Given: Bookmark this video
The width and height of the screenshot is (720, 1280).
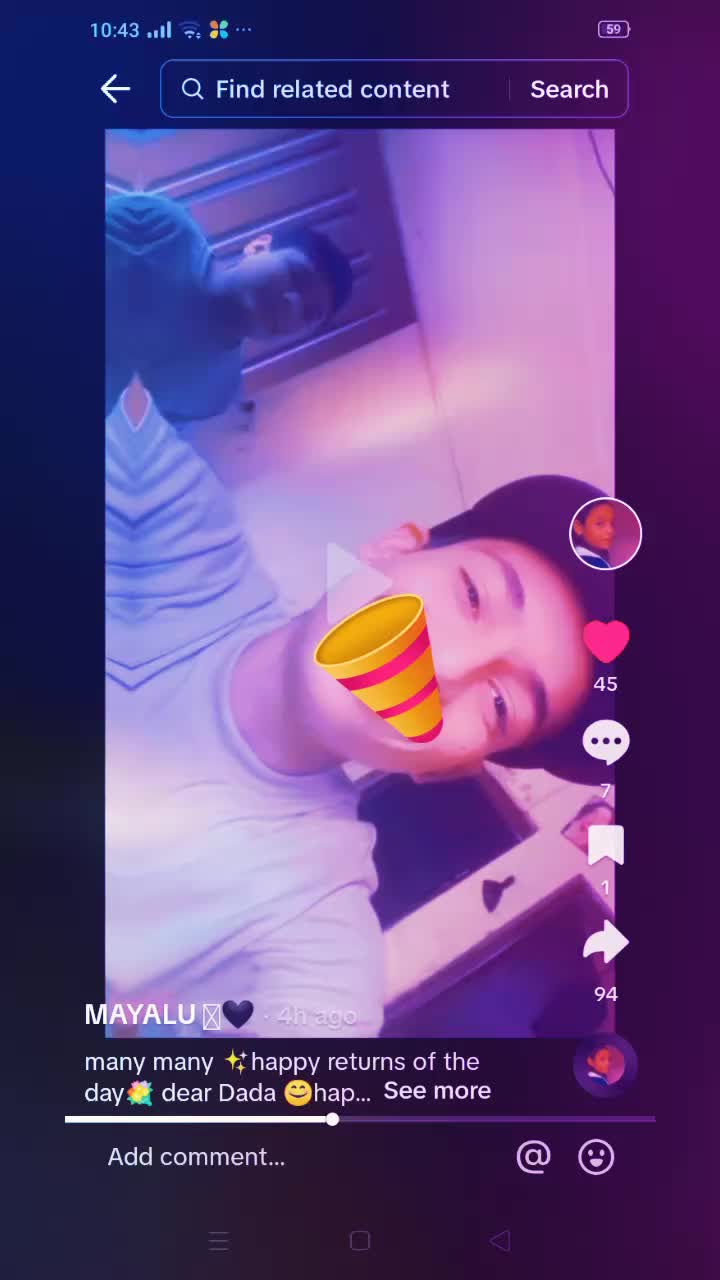Looking at the screenshot, I should 605,846.
